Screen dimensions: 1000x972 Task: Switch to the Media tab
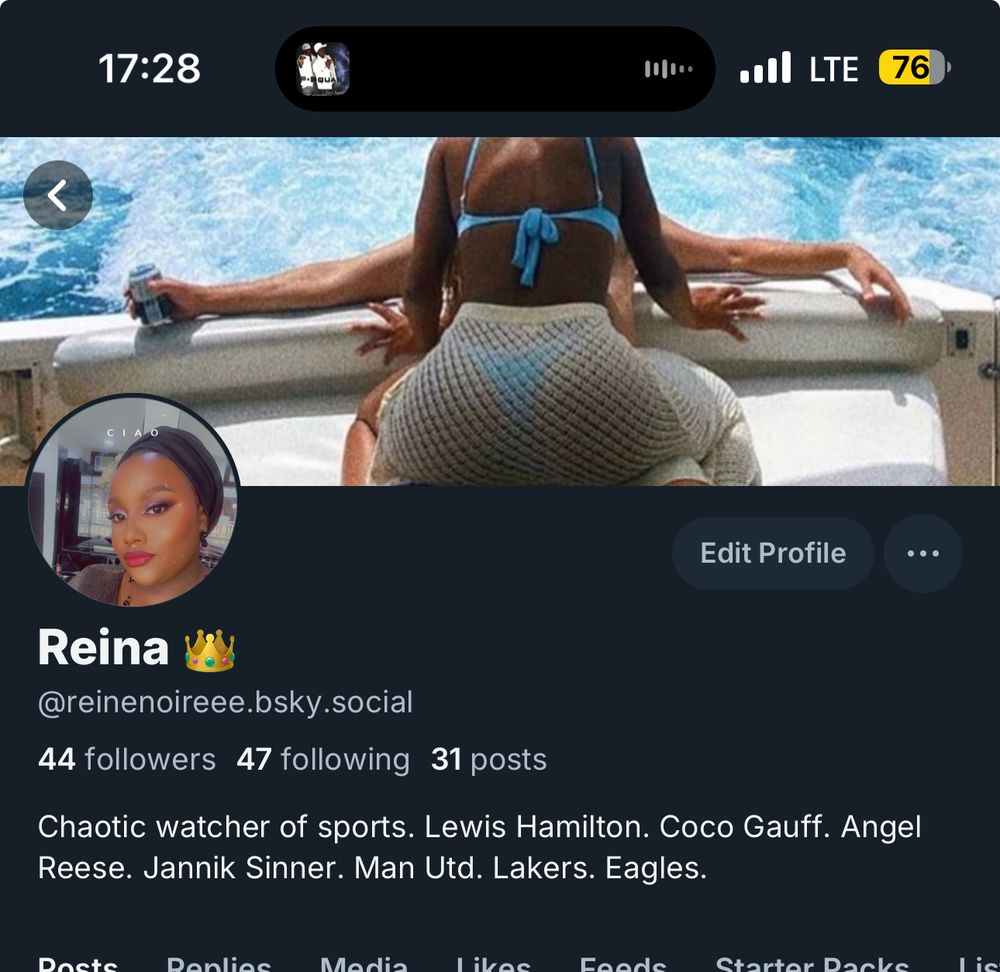(364, 962)
